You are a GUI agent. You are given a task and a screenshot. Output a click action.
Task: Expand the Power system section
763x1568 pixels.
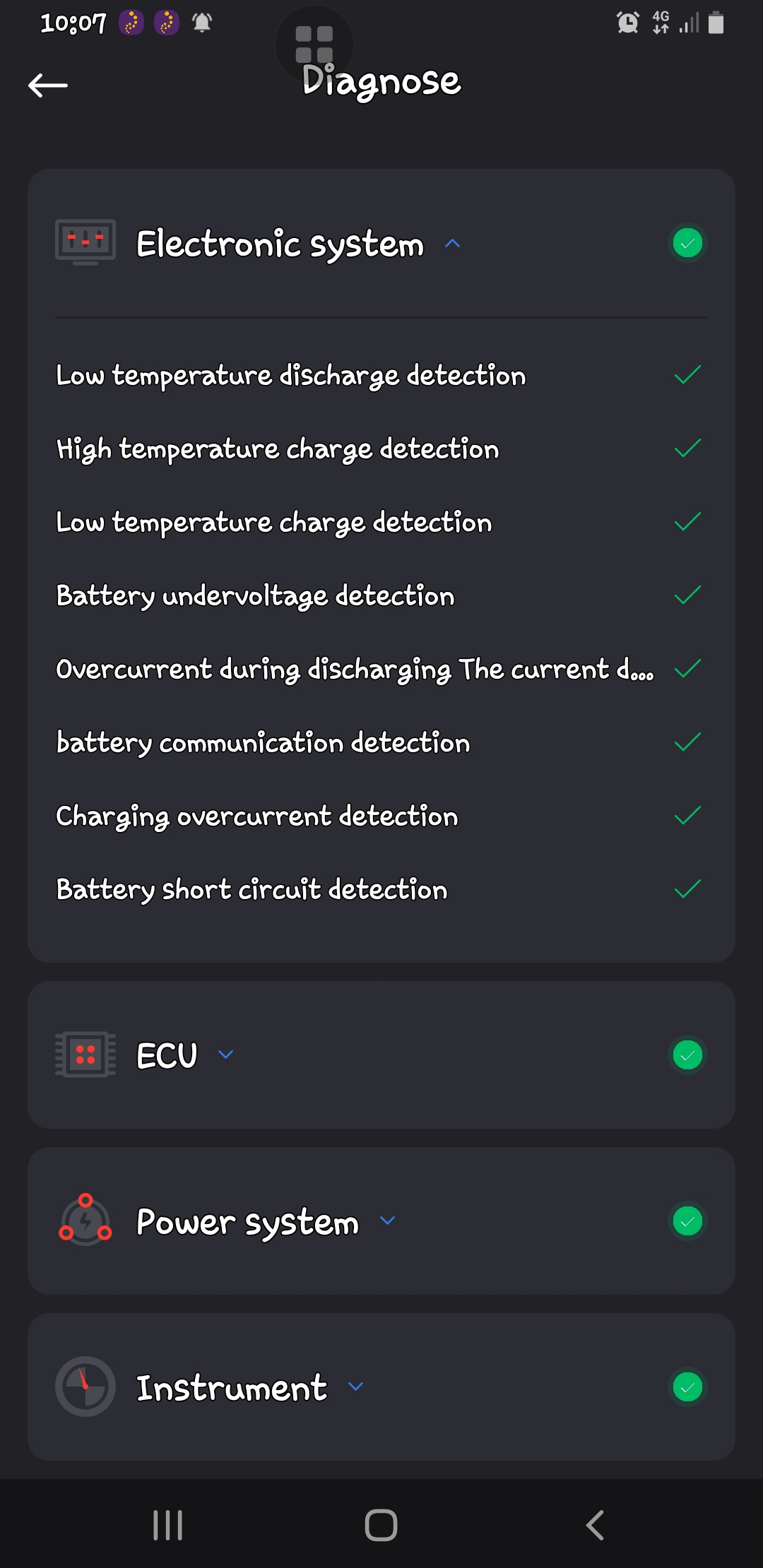coord(387,1220)
